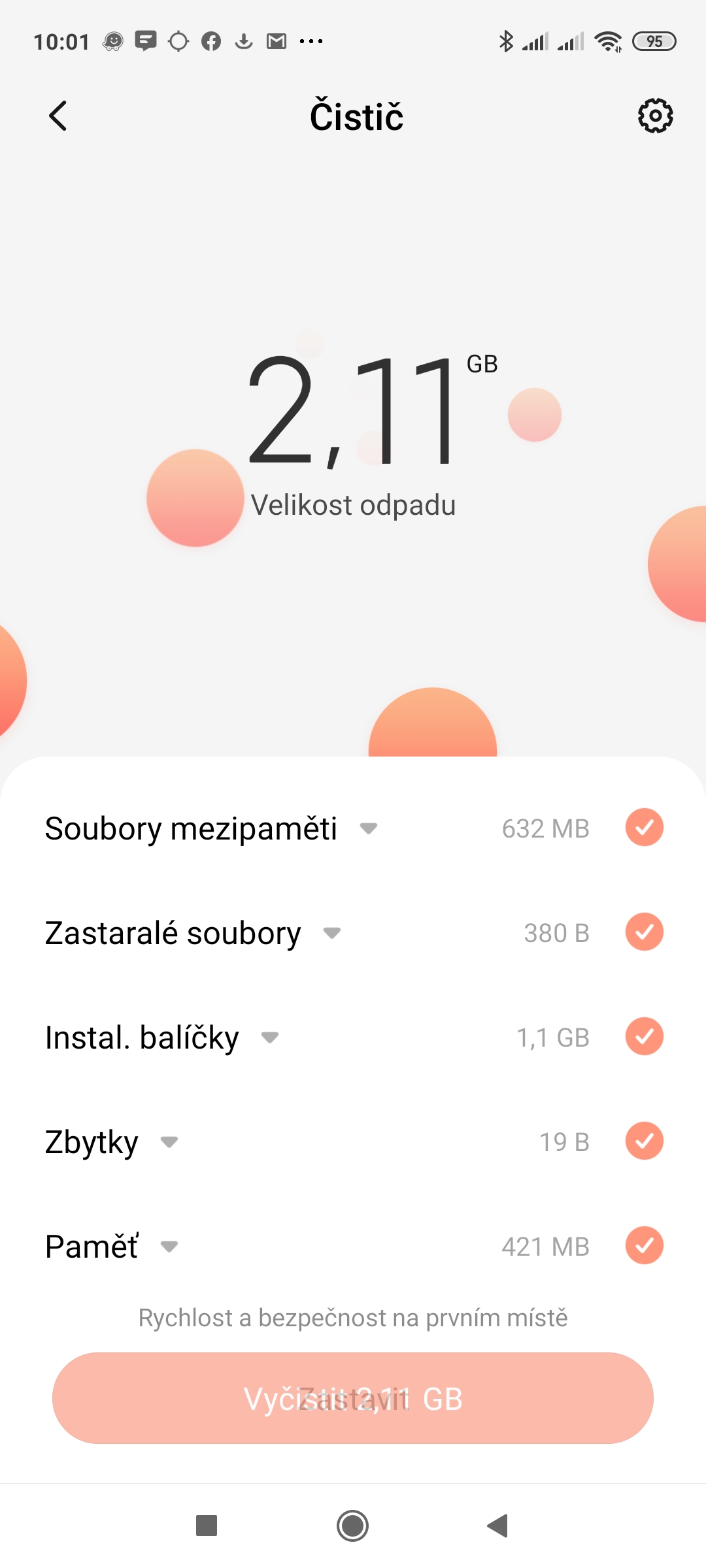Open recent apps overview
706x1568 pixels.
click(207, 1526)
